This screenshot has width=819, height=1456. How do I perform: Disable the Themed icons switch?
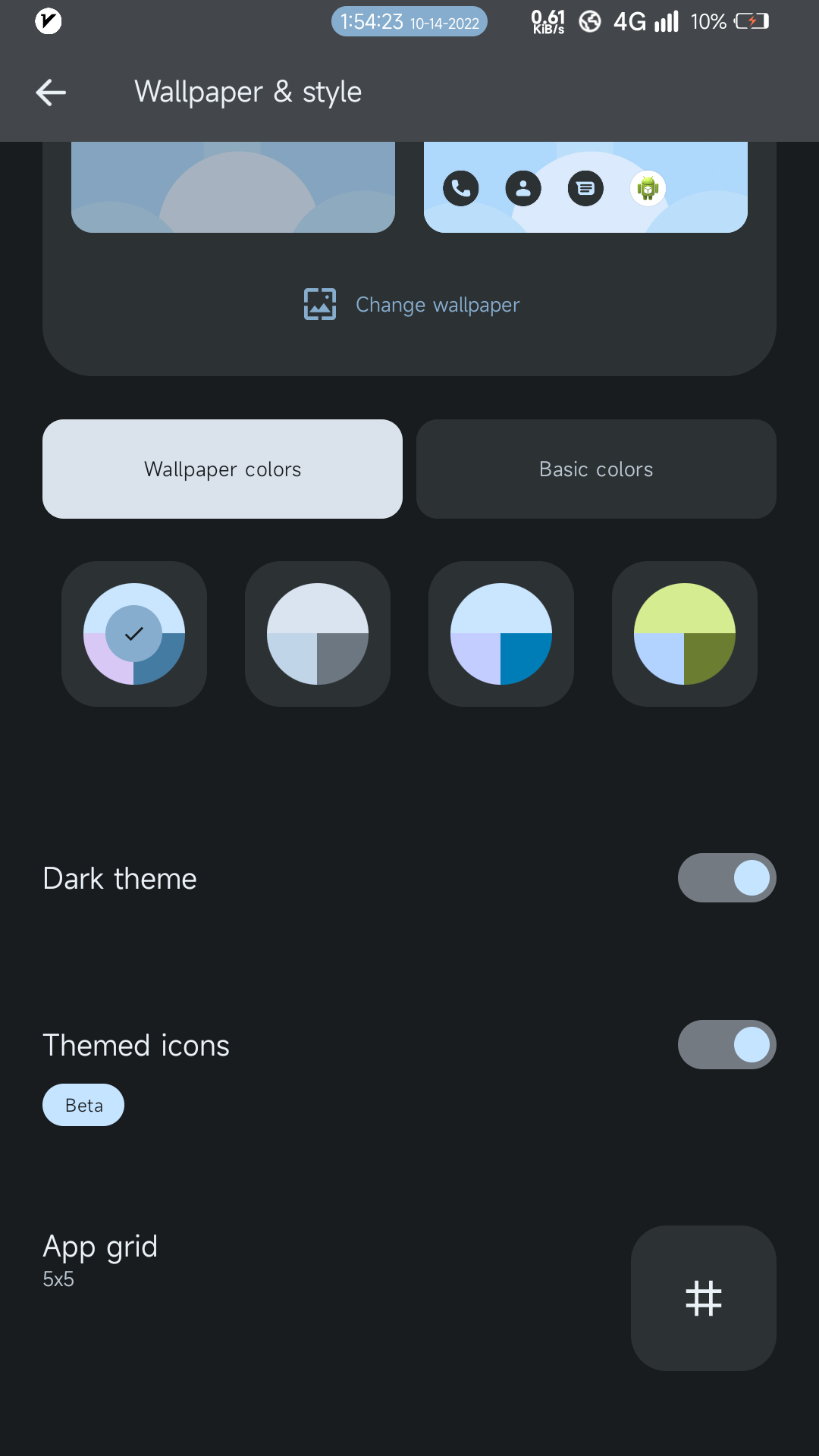[x=726, y=1045]
